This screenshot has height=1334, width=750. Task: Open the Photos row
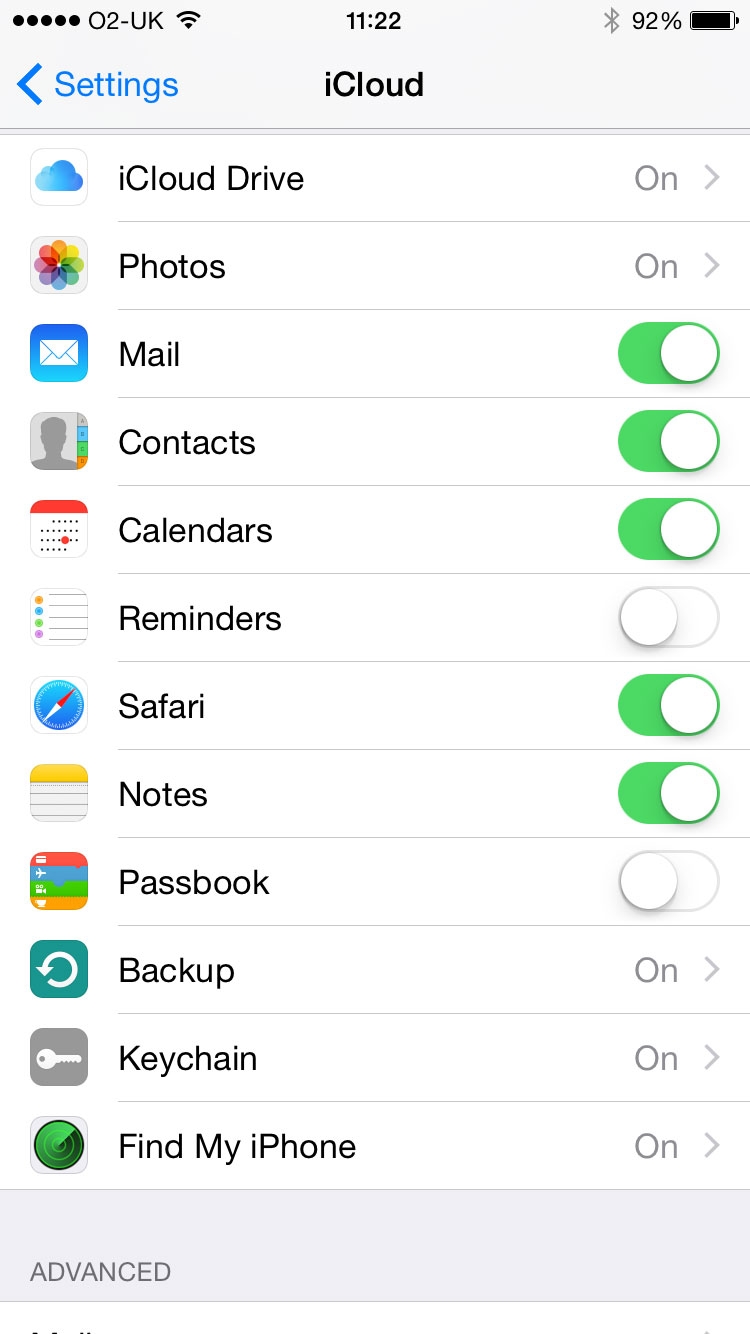(x=375, y=266)
